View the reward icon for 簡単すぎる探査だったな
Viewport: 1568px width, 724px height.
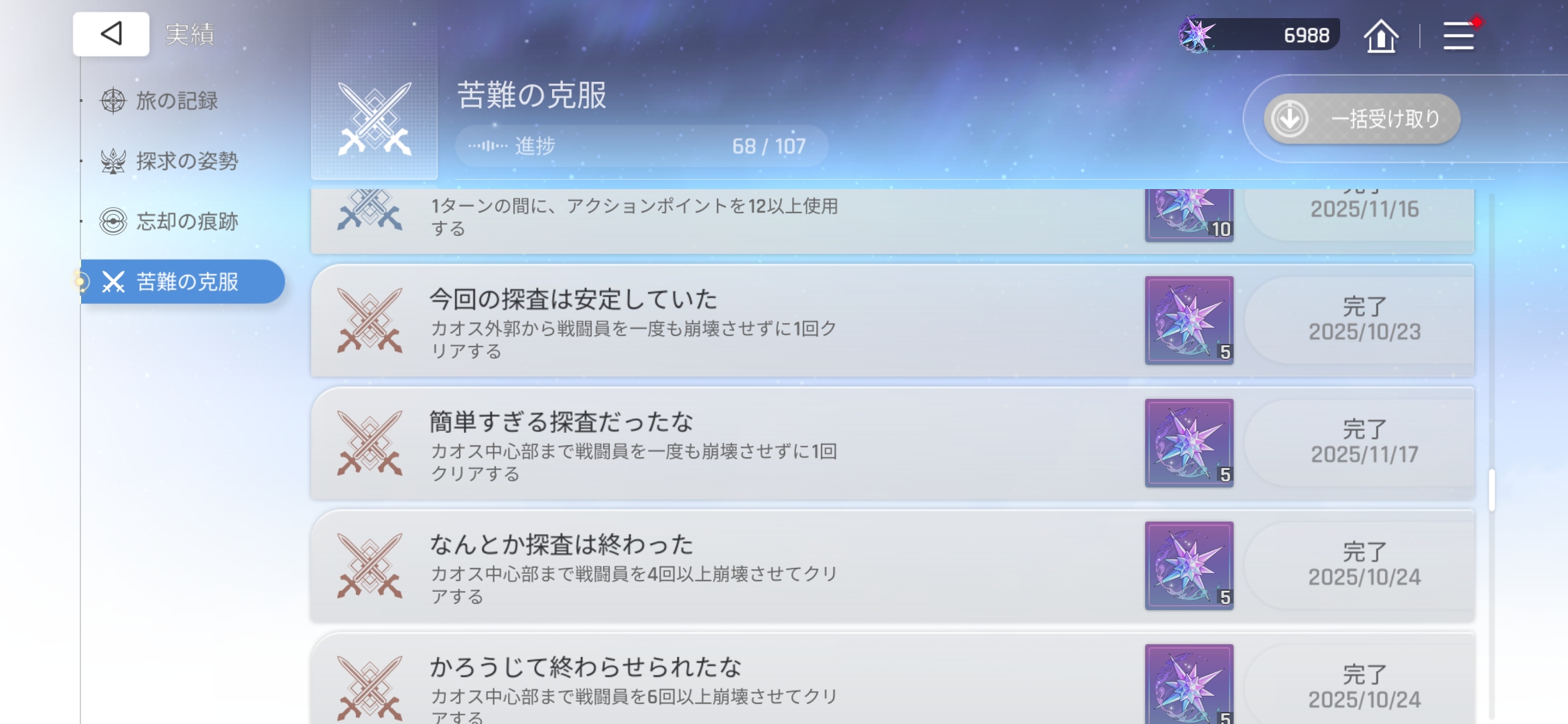1189,443
